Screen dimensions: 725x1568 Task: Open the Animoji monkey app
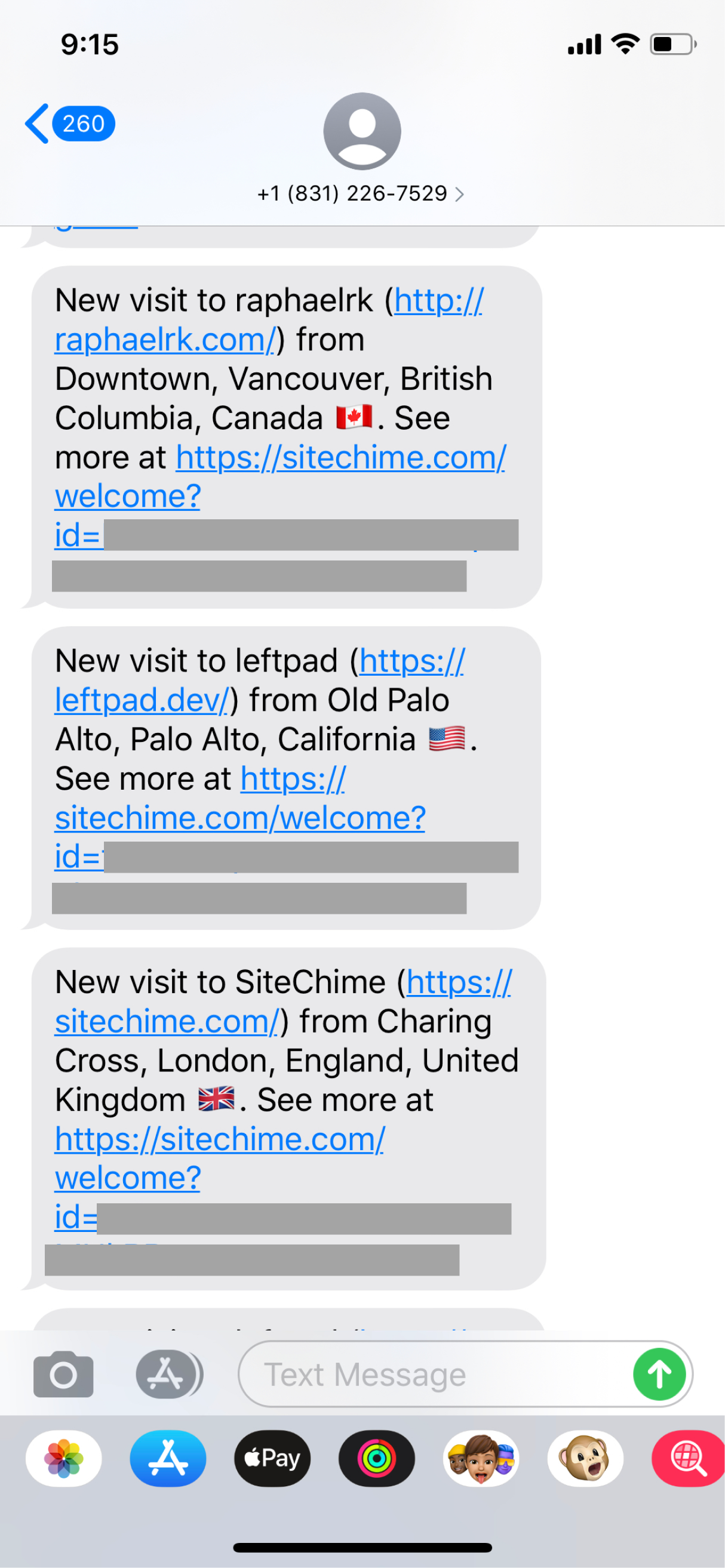[585, 1459]
